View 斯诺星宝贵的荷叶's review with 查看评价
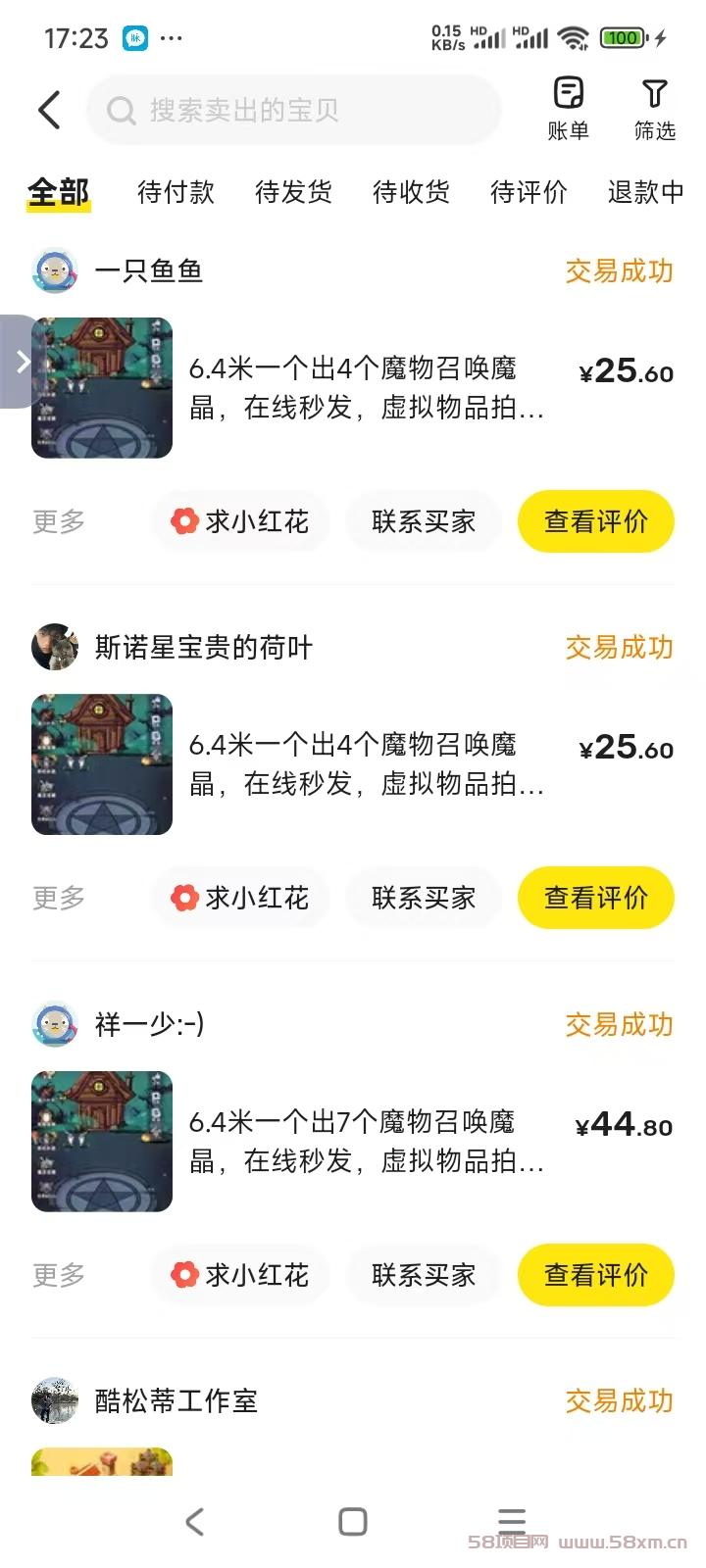 coord(596,898)
